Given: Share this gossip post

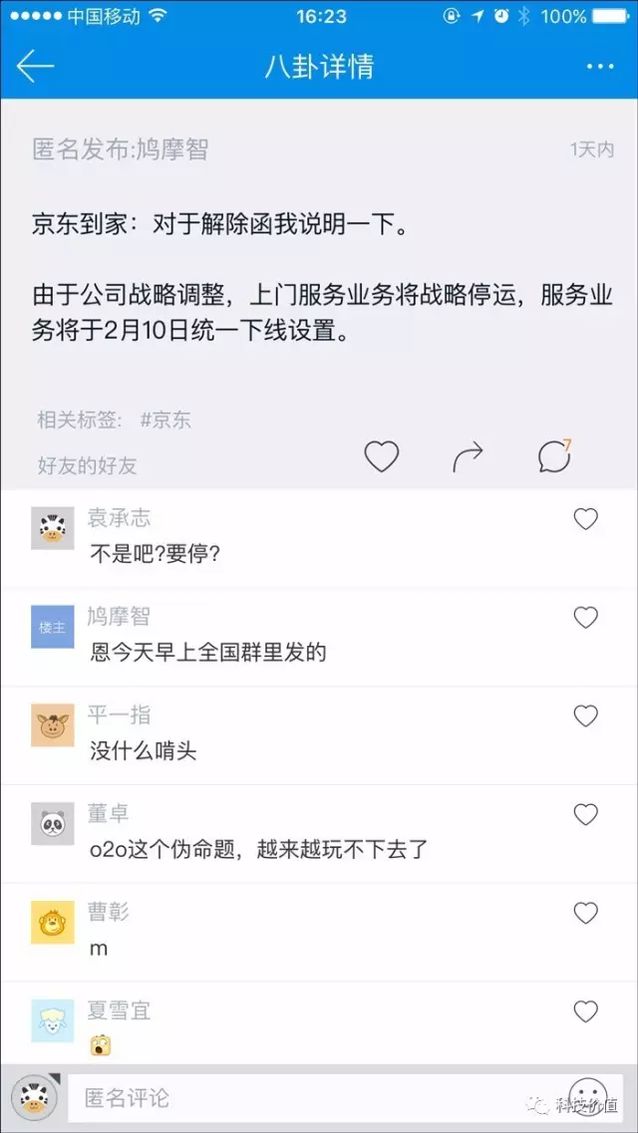Looking at the screenshot, I should [467, 457].
